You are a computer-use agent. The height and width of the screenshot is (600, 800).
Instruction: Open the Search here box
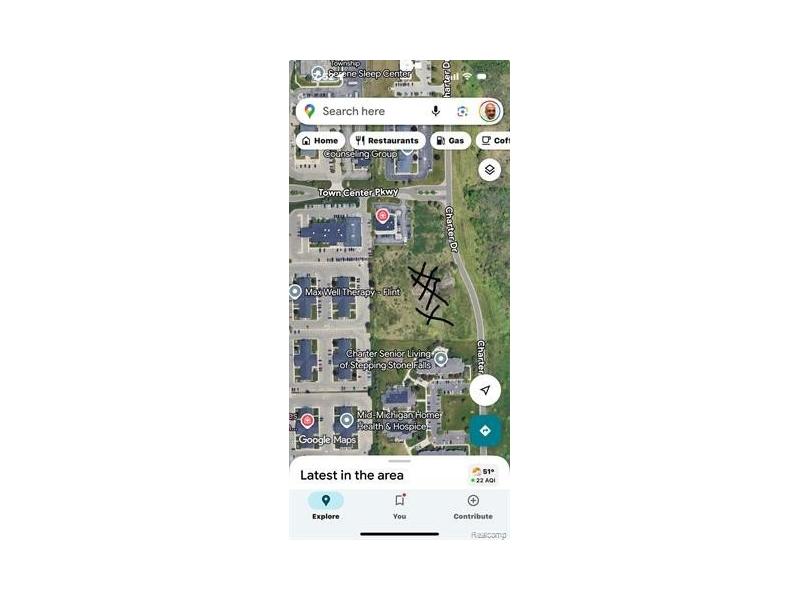(365, 111)
